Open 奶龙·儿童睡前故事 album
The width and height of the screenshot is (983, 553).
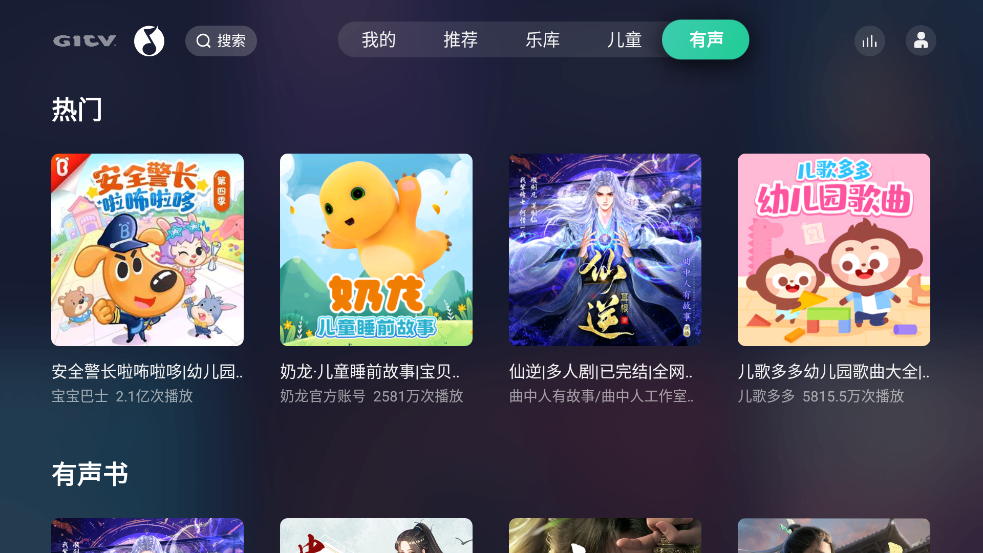(x=376, y=250)
